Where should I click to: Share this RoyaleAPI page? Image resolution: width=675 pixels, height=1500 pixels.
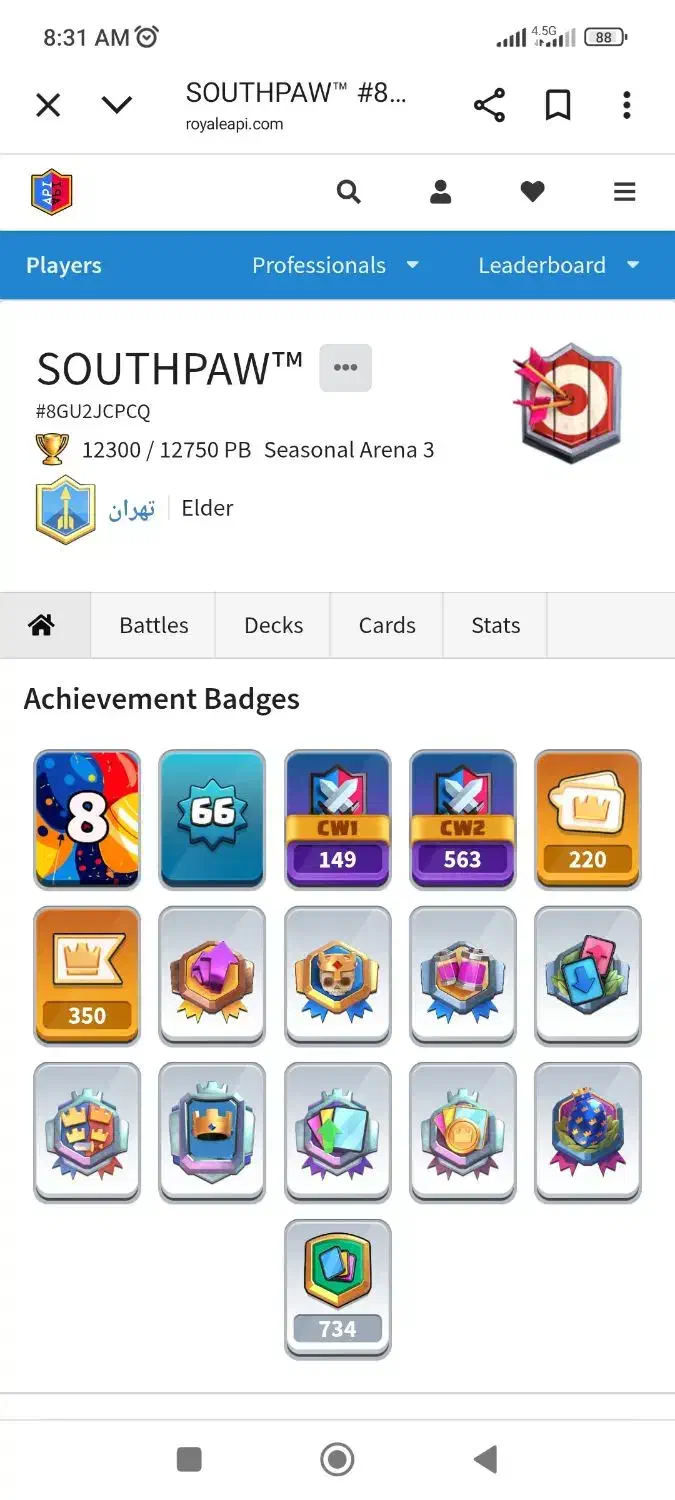coord(489,105)
